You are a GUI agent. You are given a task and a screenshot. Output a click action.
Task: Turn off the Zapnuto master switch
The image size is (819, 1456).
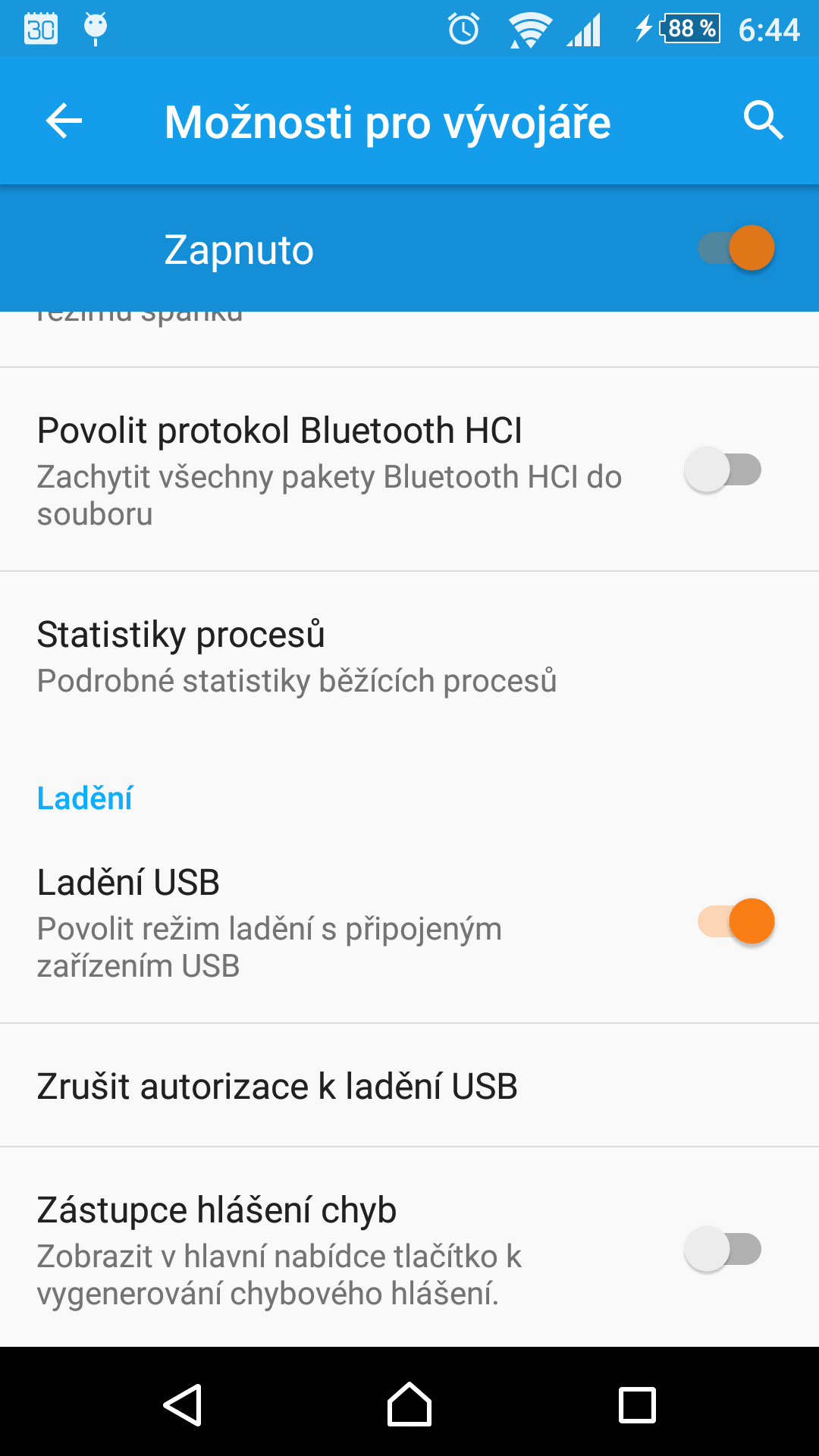pos(736,248)
